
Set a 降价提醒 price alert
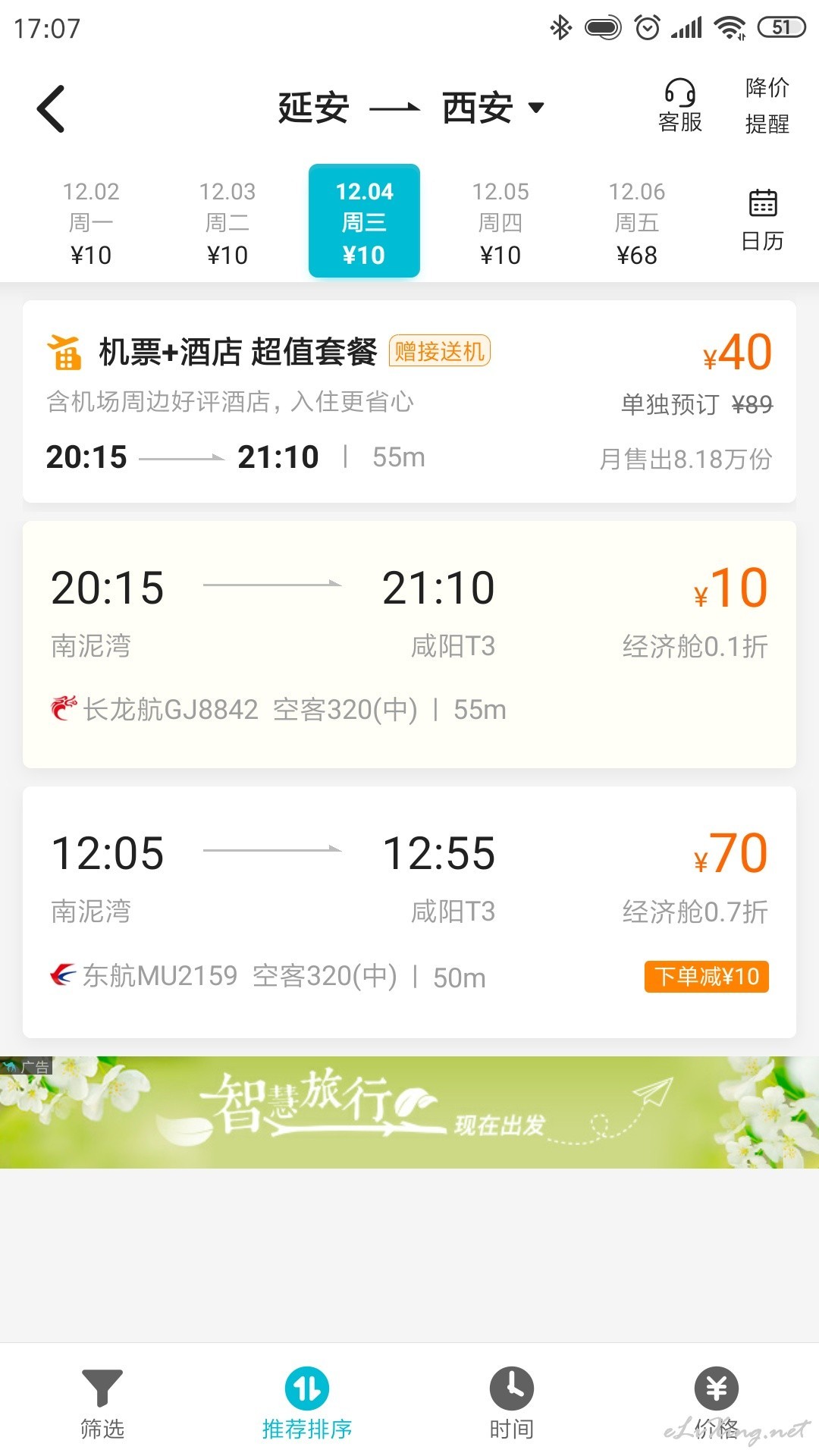point(767,106)
